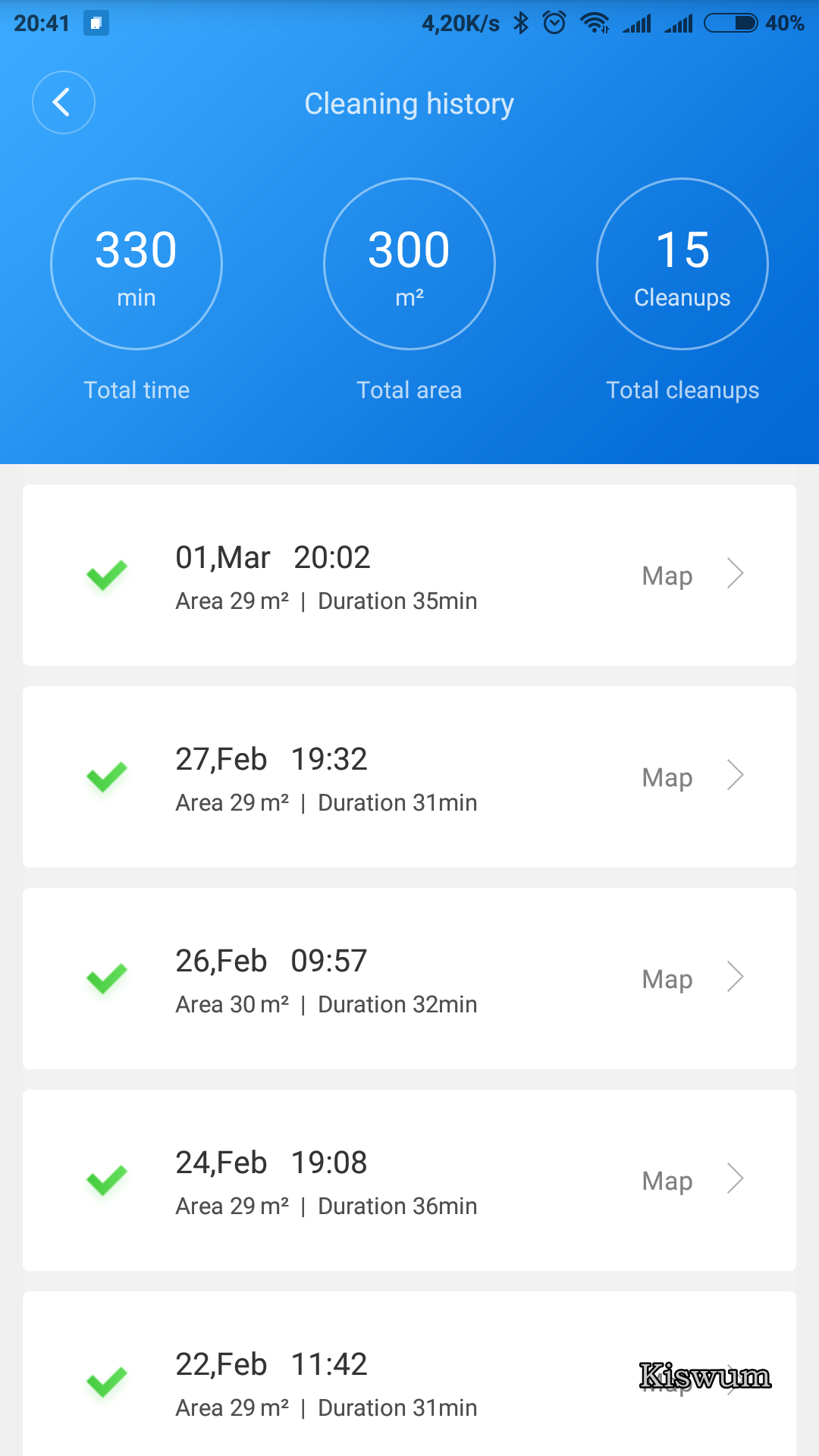View the 27,Feb 19:32 cleaning record
This screenshot has height=1456, width=819.
[409, 777]
